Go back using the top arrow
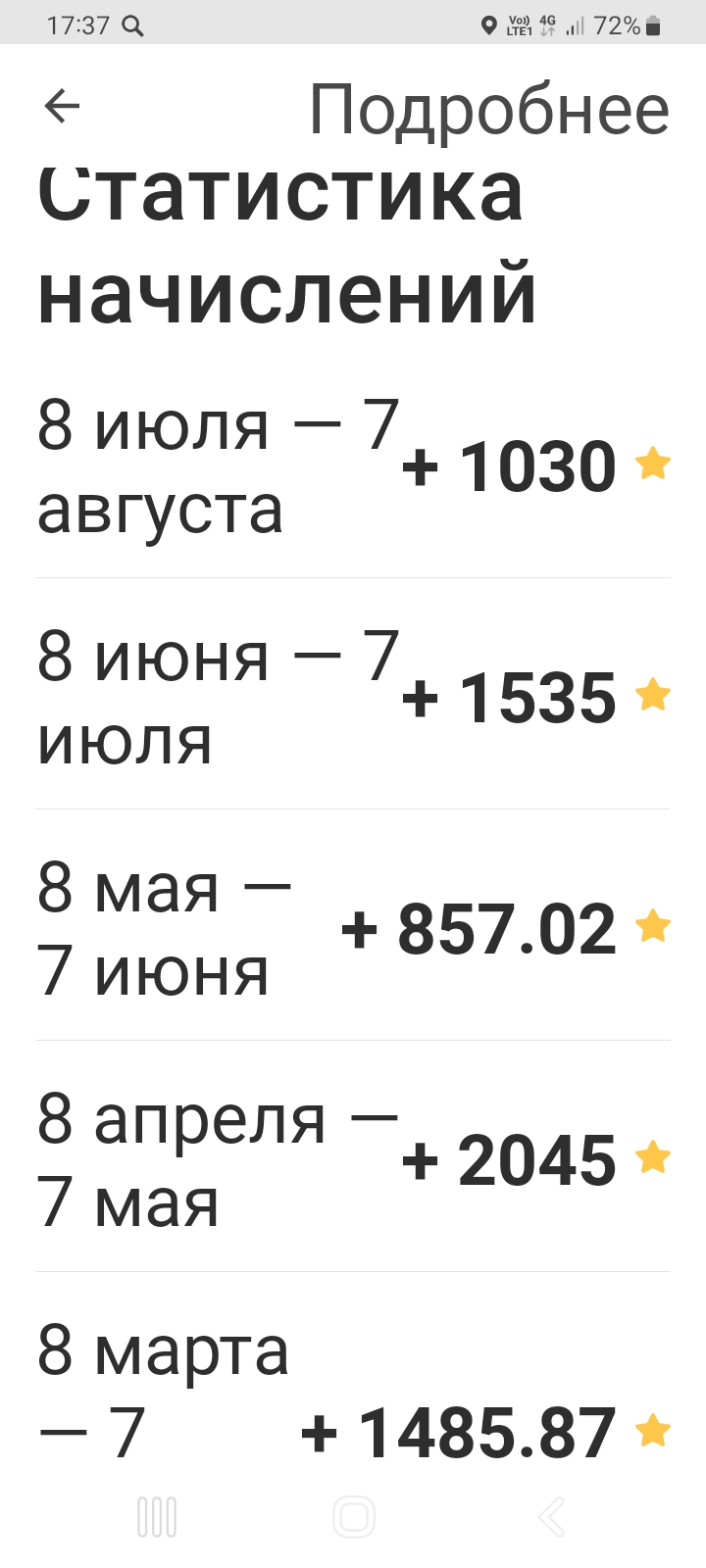 point(62,106)
